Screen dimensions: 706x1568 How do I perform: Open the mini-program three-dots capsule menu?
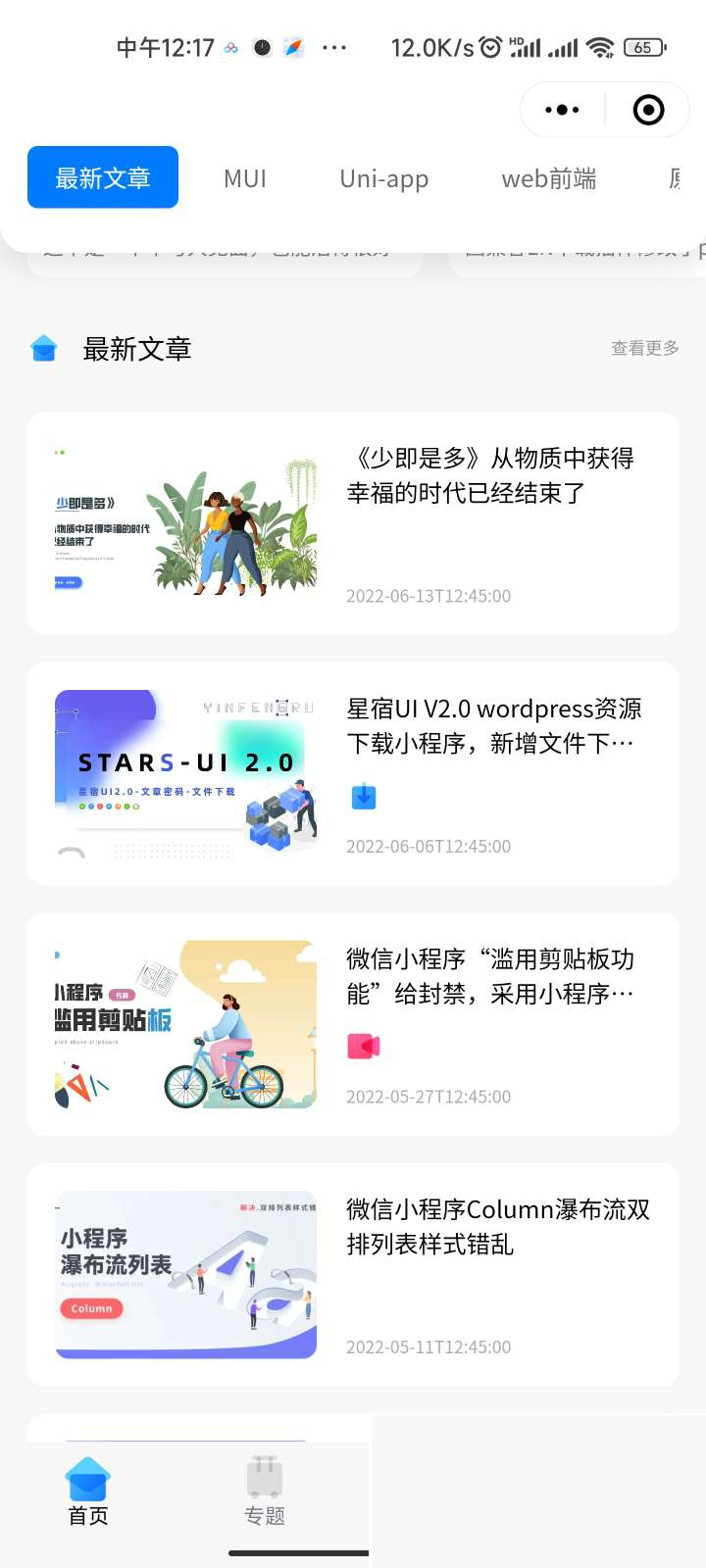click(562, 110)
